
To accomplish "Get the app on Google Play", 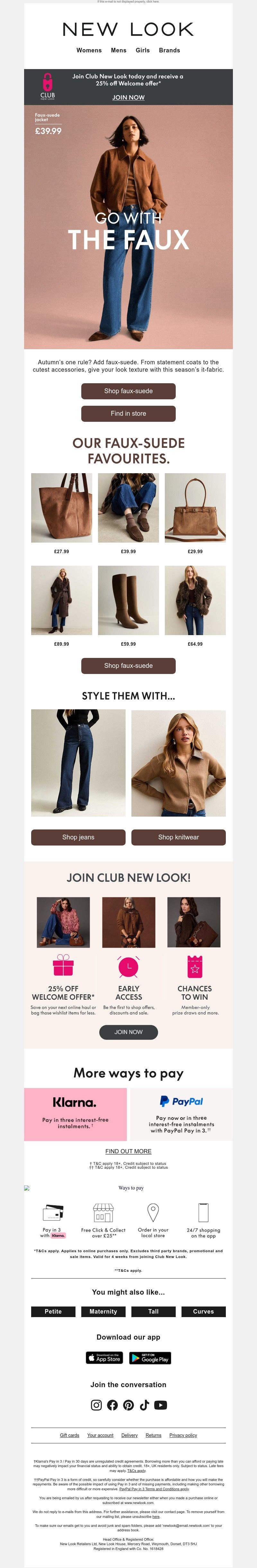I will click(x=150, y=1358).
